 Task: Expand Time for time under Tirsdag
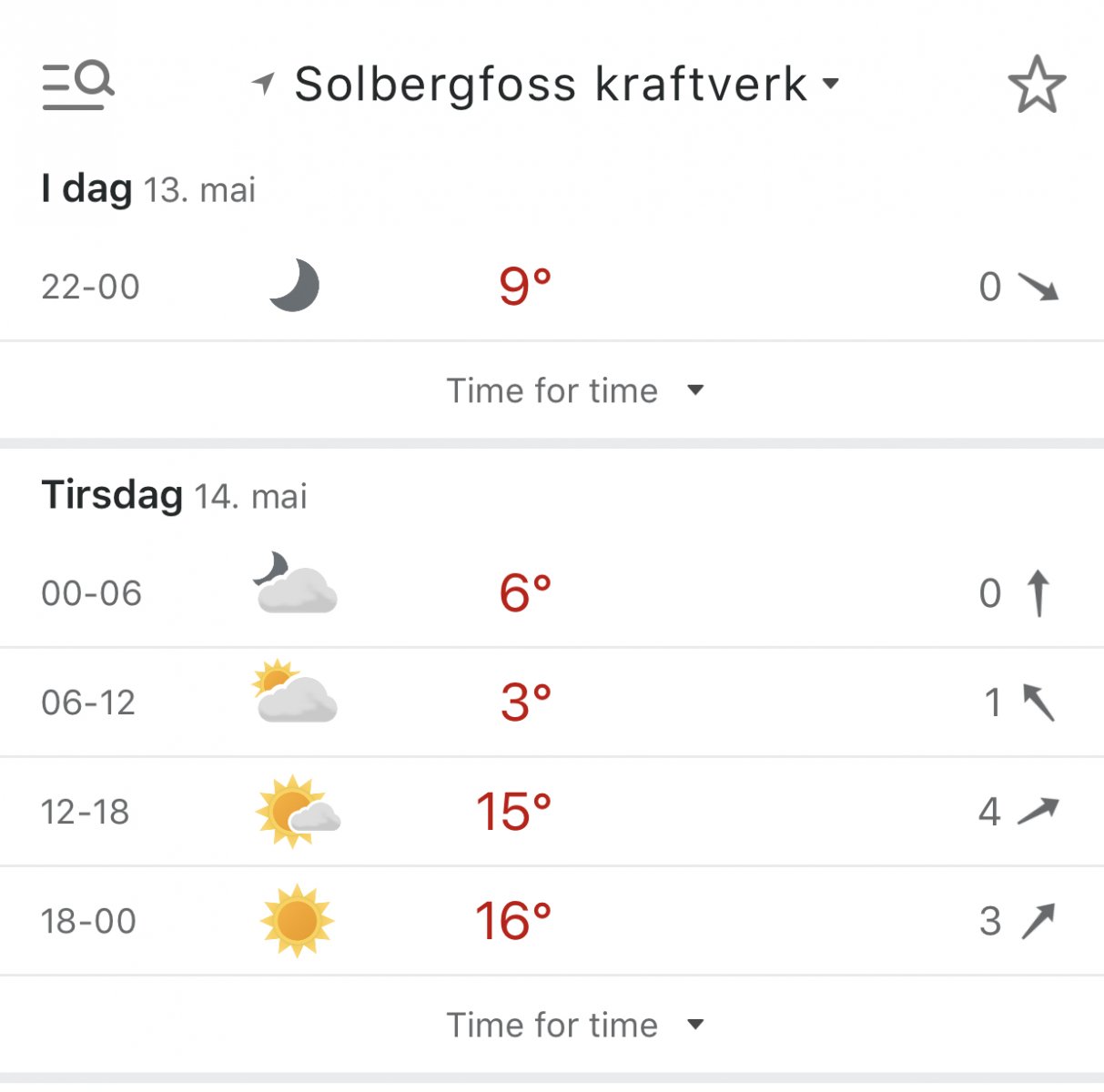pos(573,1025)
